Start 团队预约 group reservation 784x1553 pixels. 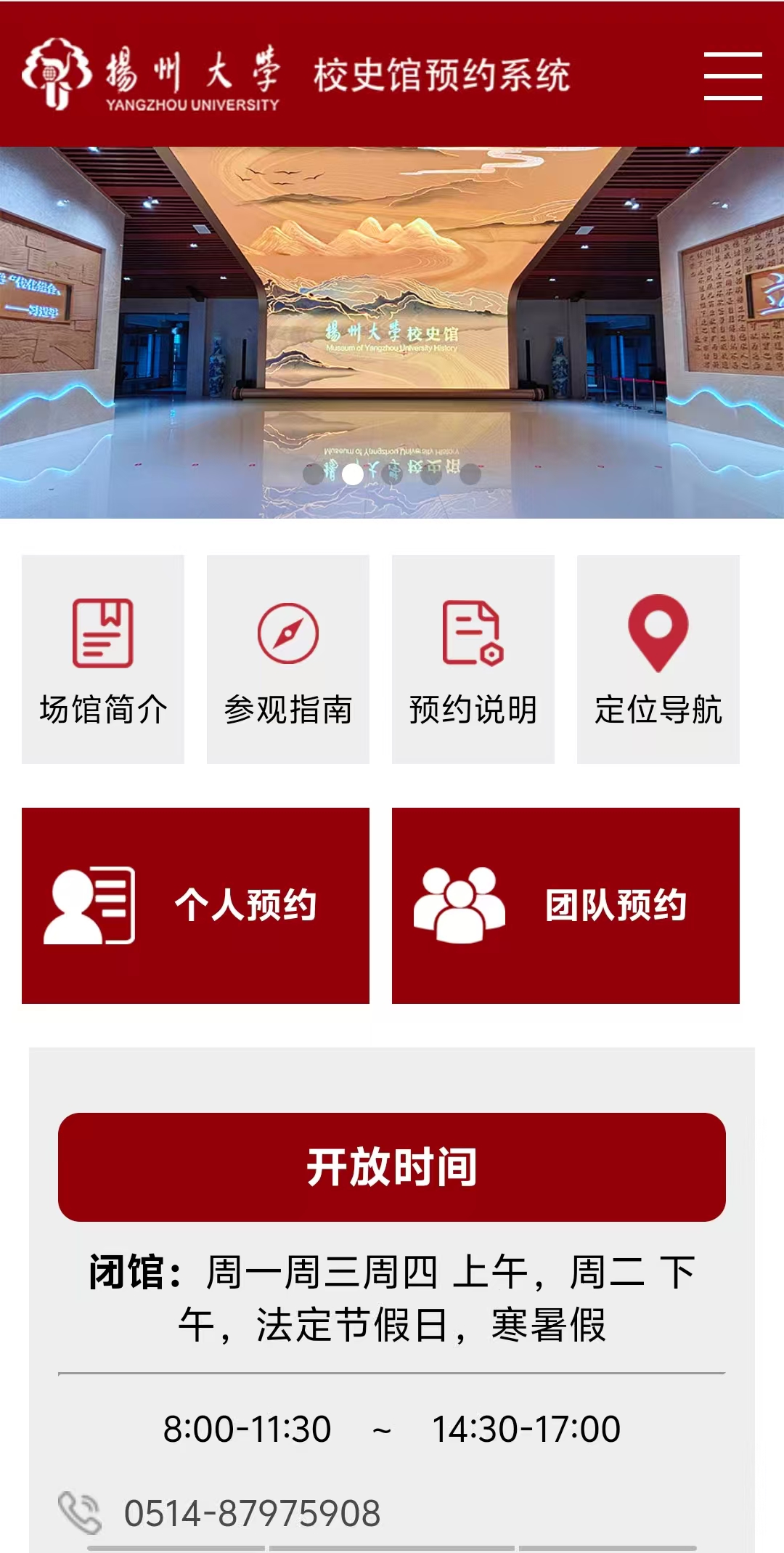(565, 905)
